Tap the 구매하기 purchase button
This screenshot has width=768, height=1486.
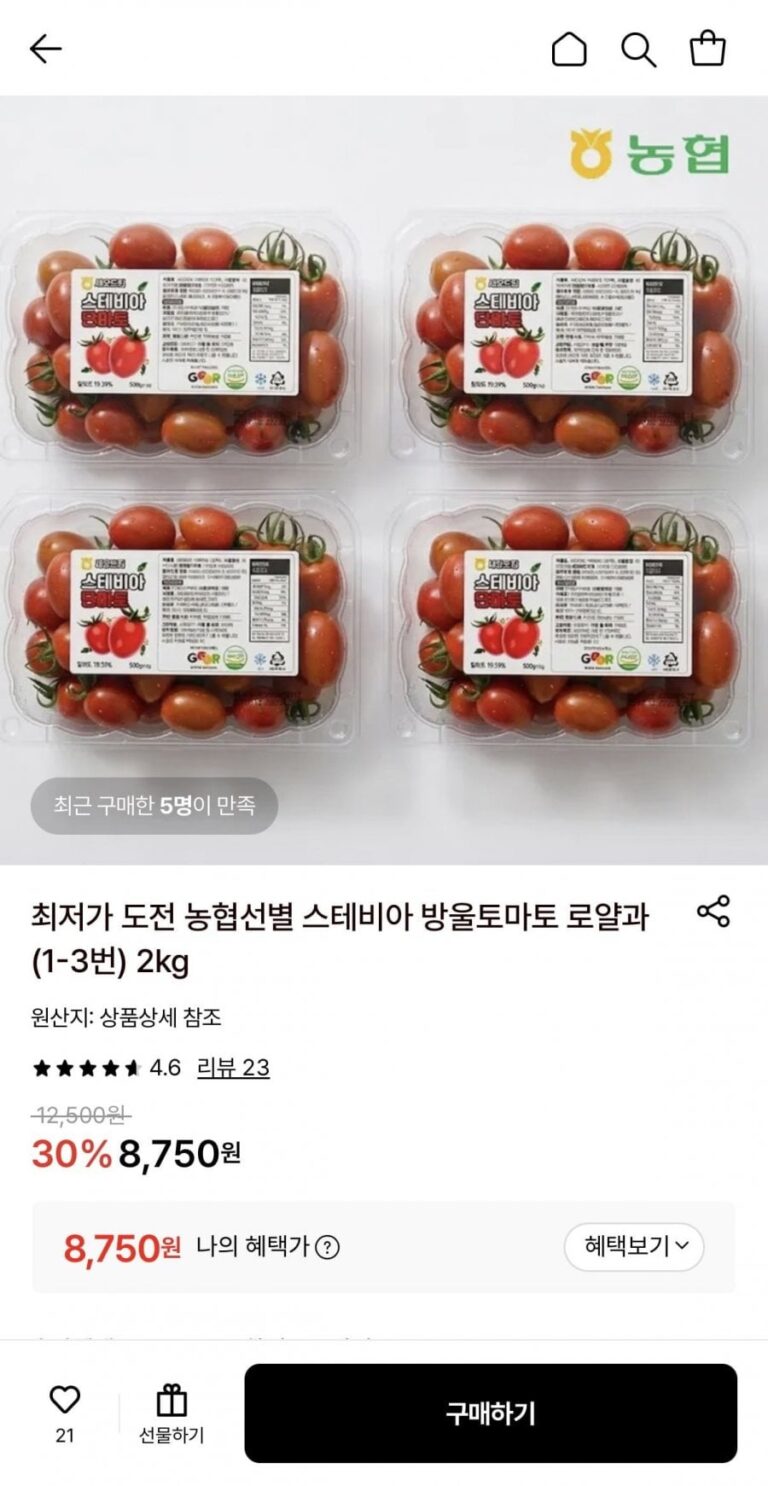pos(490,1413)
